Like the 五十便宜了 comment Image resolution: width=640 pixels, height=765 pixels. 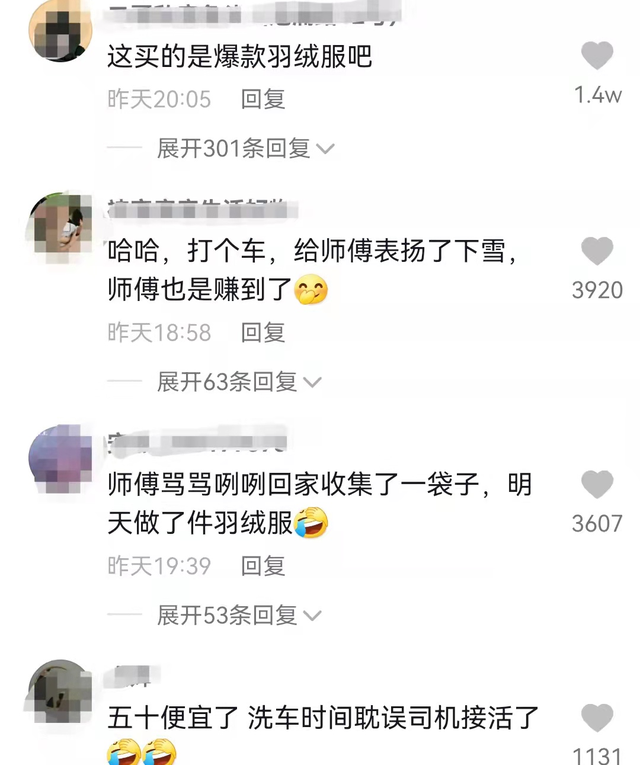(597, 718)
